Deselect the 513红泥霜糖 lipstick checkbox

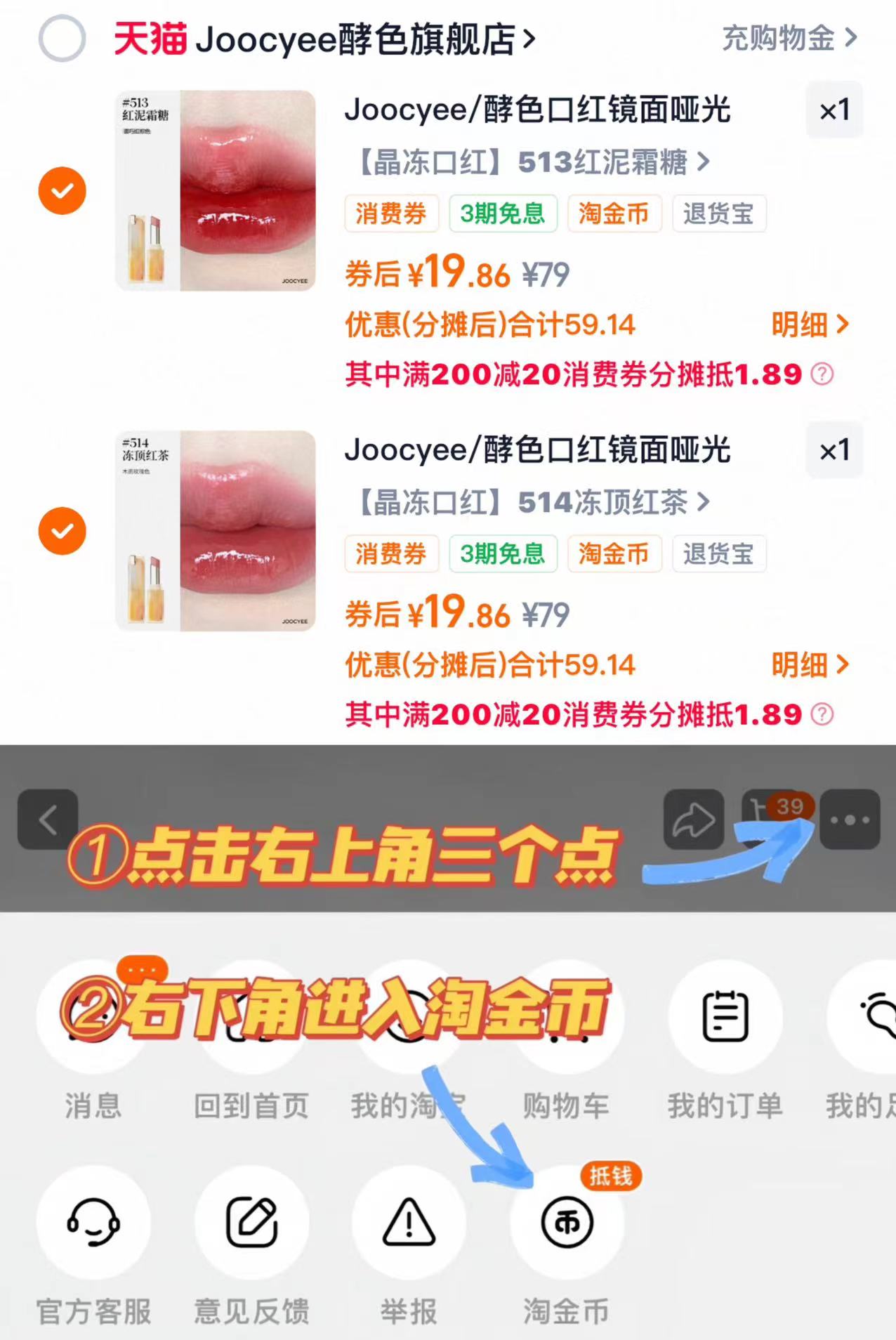62,190
